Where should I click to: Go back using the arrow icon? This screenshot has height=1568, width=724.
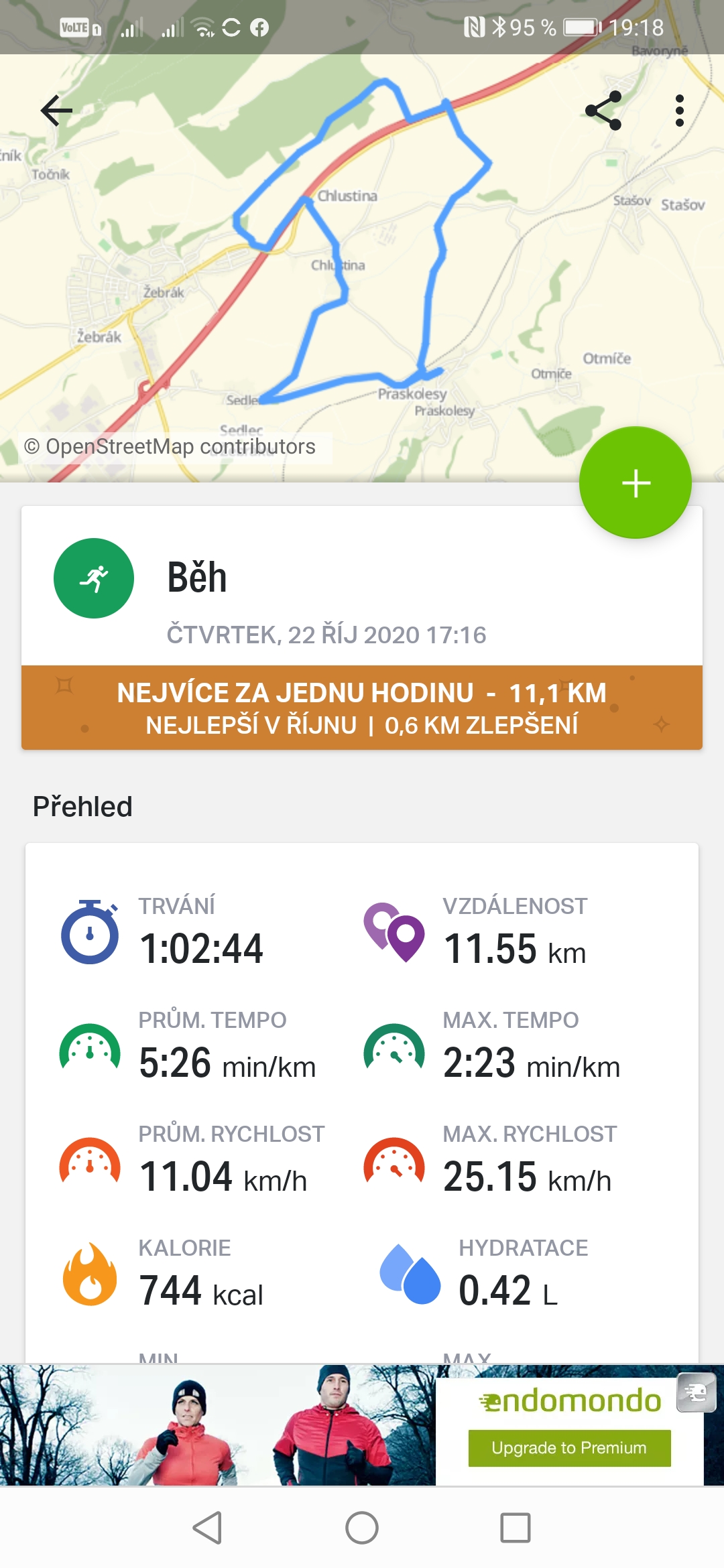[x=56, y=111]
